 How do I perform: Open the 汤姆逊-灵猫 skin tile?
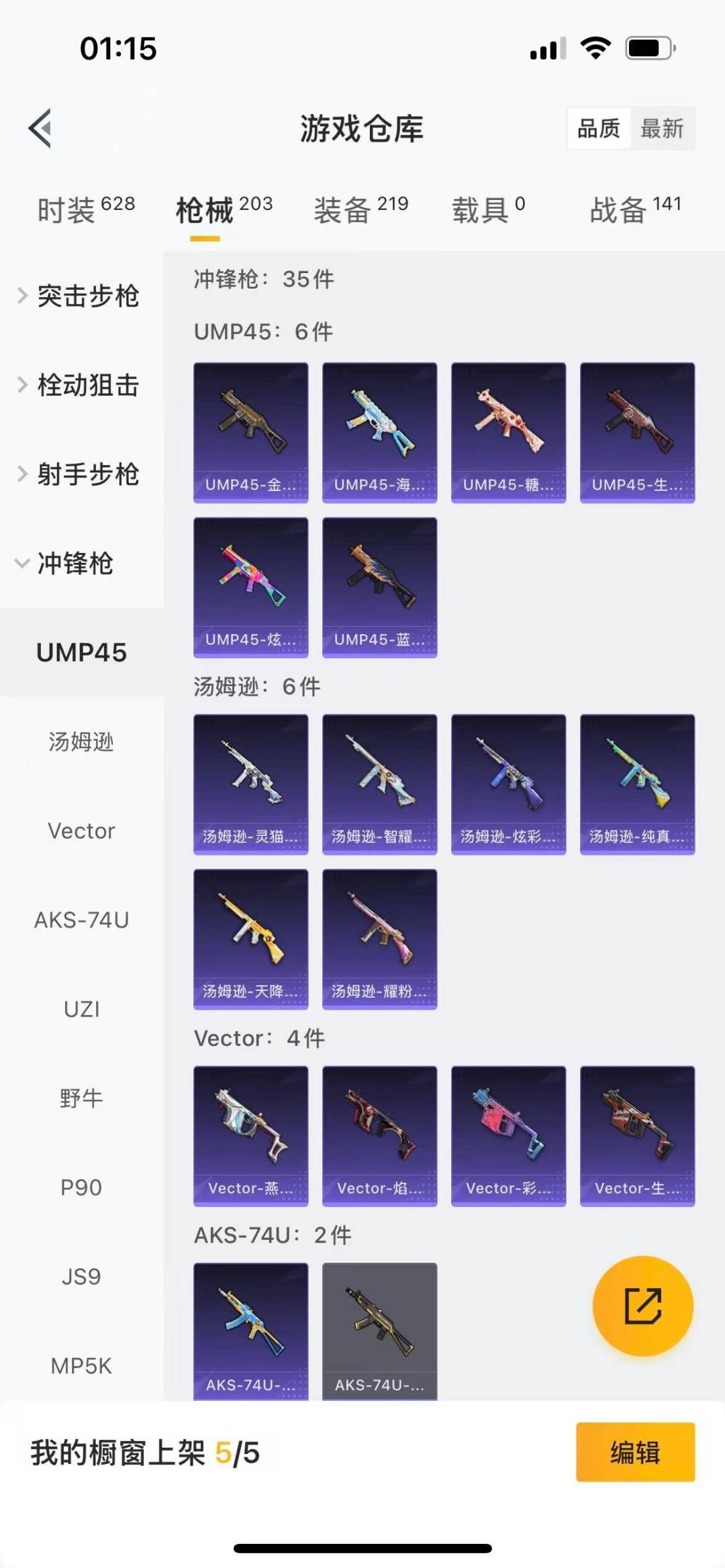(250, 784)
